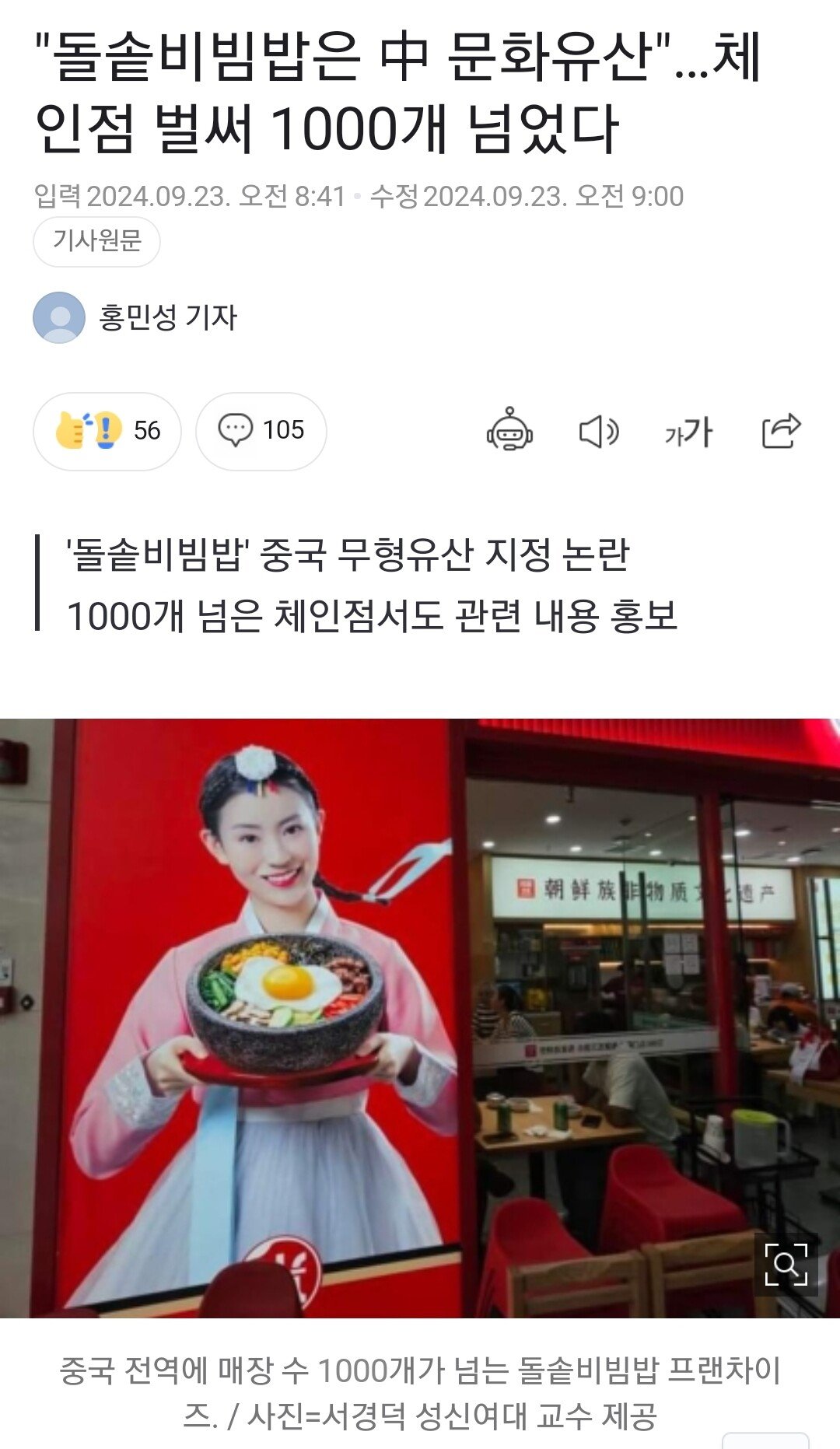Image resolution: width=840 pixels, height=1449 pixels.
Task: Enlarge the photo with the magnifier icon
Action: [786, 1264]
